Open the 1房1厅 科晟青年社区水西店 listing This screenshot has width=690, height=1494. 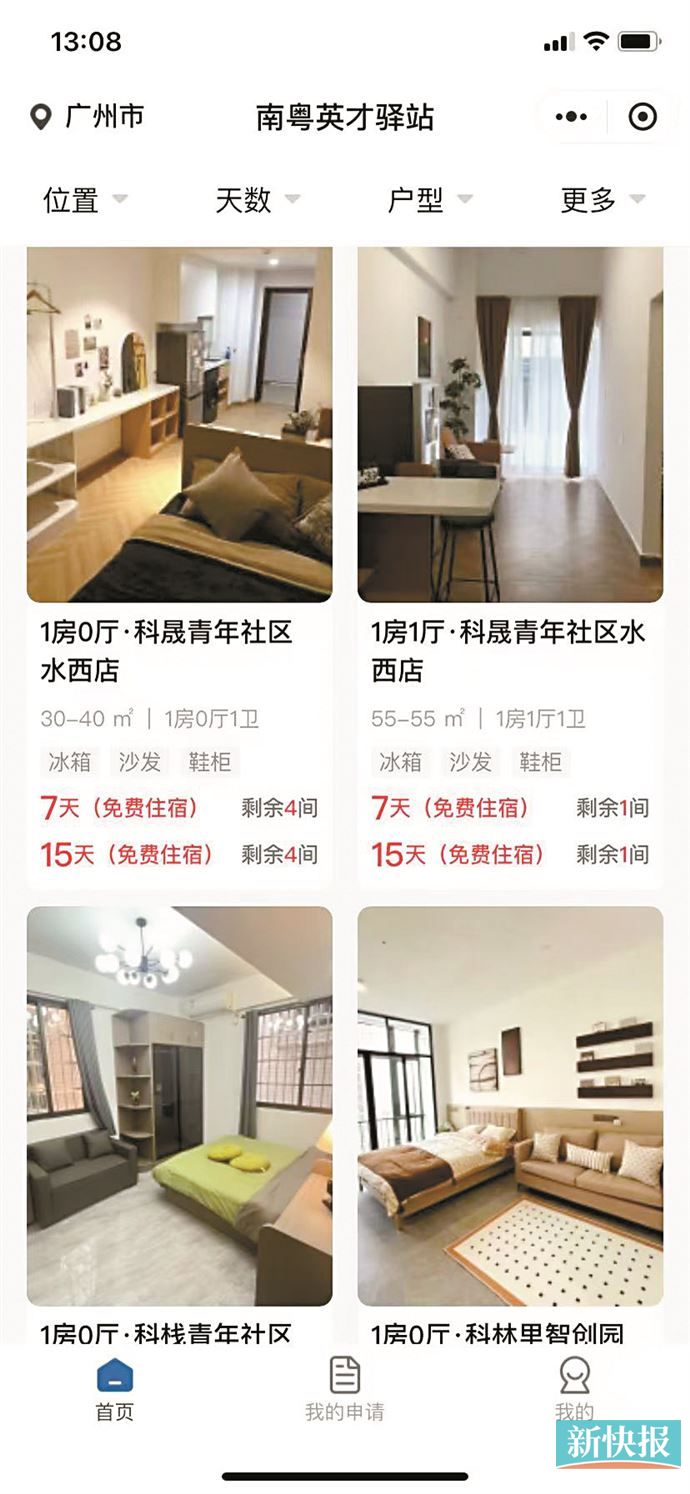click(x=510, y=567)
